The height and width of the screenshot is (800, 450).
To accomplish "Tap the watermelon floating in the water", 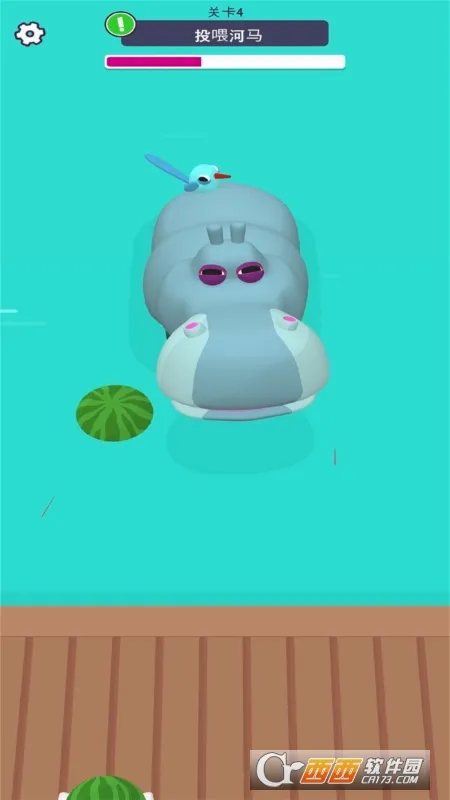I will pos(115,413).
